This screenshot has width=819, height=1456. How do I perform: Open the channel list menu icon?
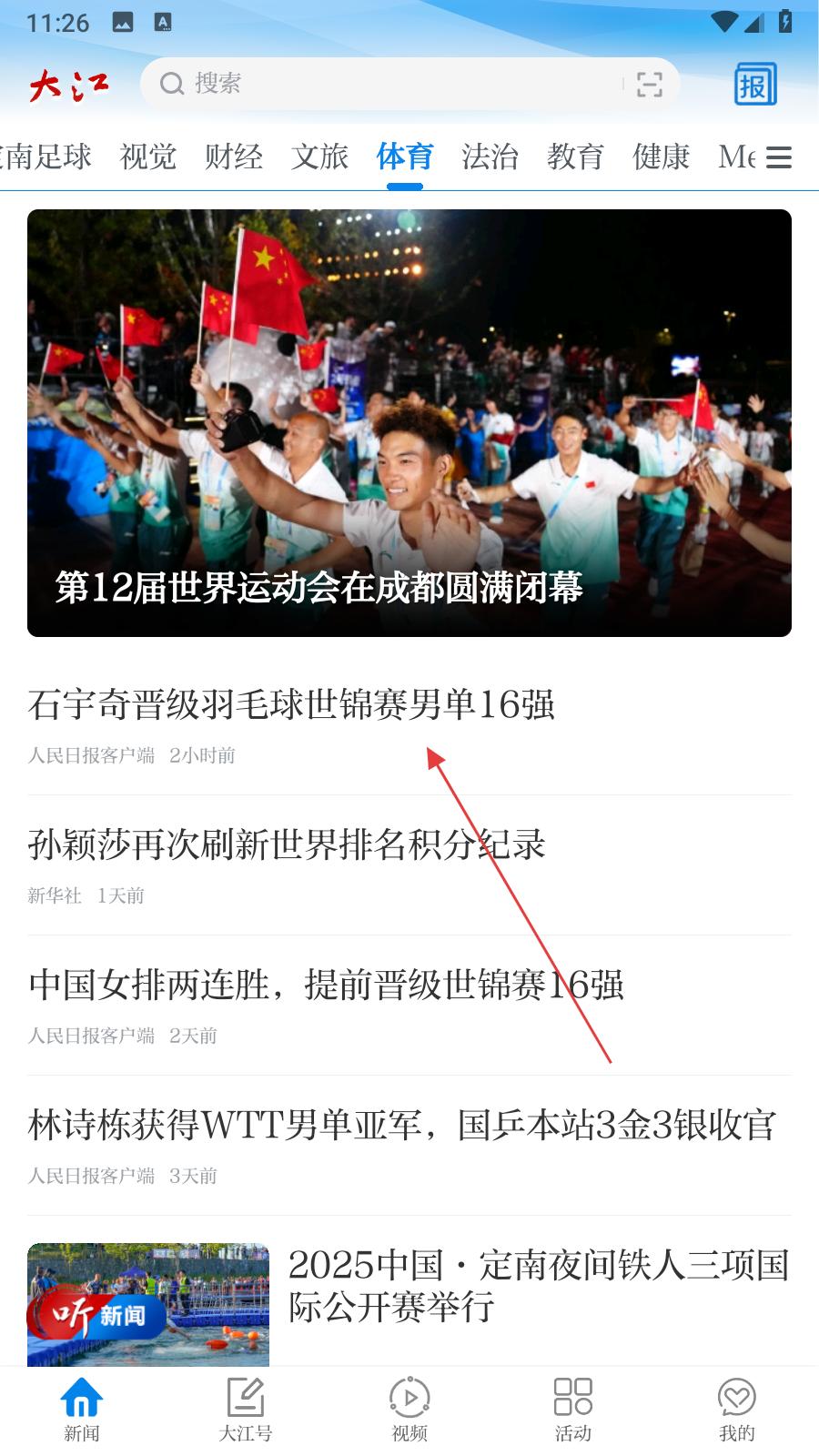click(x=779, y=157)
